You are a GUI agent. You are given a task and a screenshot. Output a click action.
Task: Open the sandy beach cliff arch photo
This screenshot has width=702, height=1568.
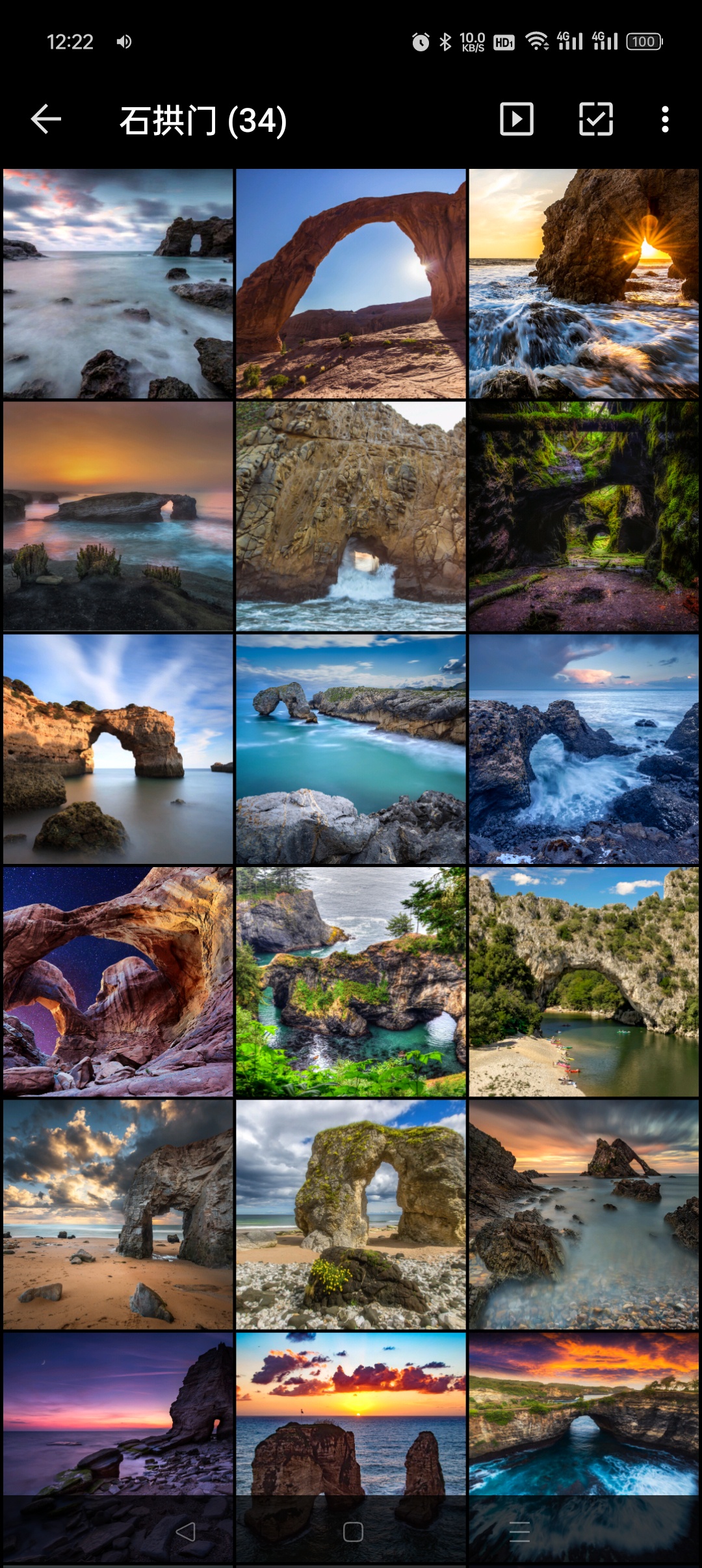118,1214
